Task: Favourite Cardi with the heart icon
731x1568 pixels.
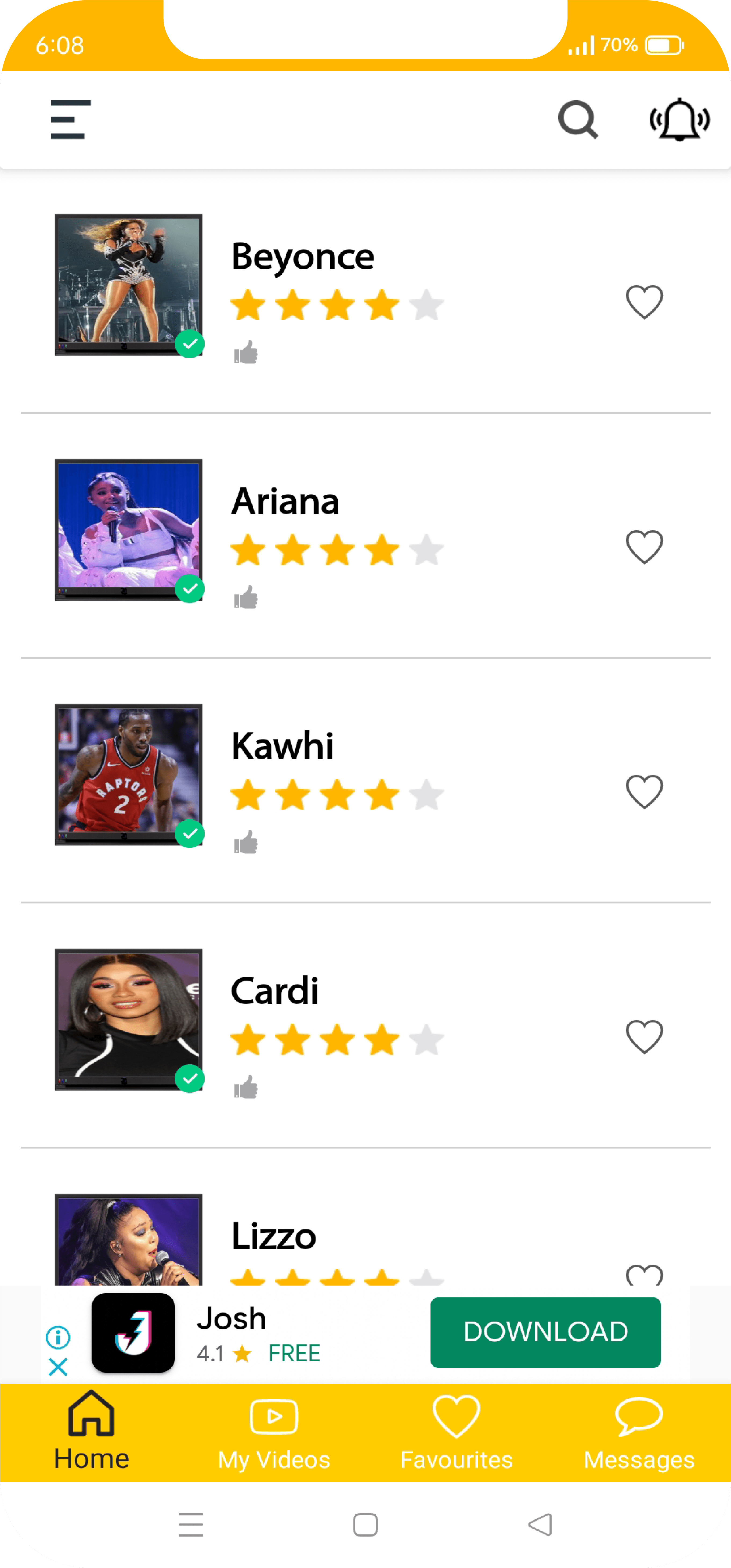Action: click(644, 1036)
